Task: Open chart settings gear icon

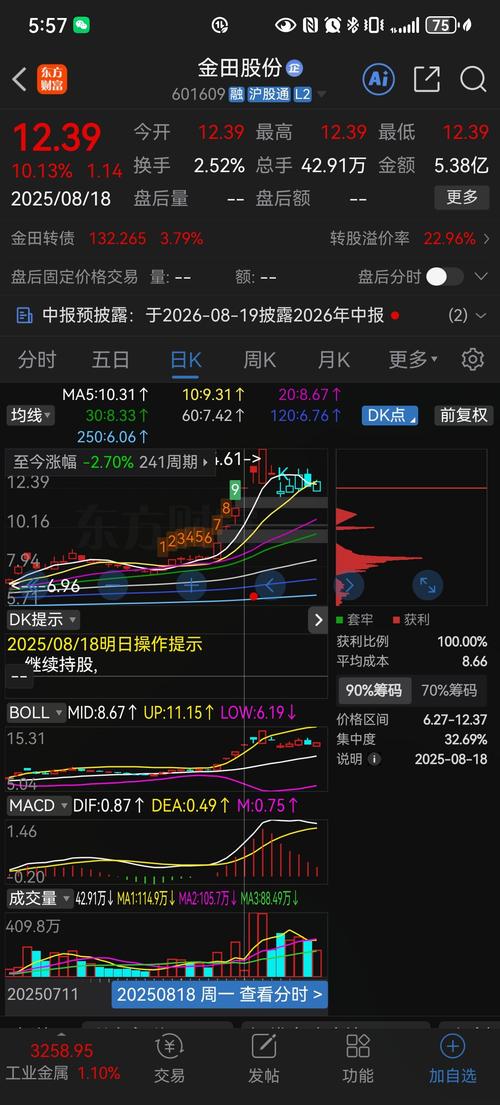Action: pos(473,359)
